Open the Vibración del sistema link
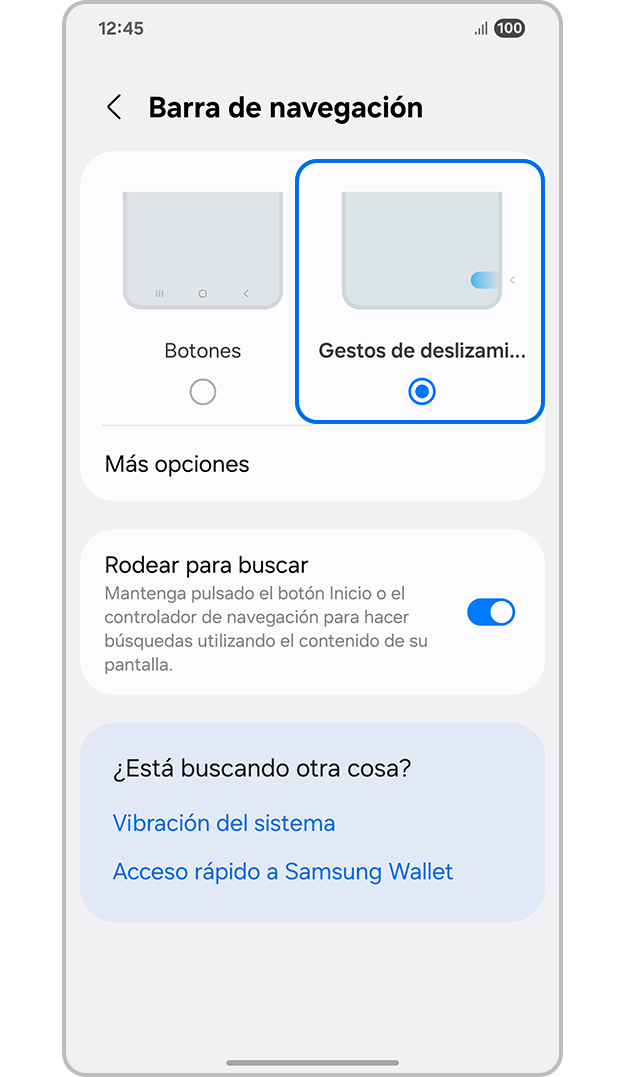The image size is (624, 1077). tap(224, 823)
